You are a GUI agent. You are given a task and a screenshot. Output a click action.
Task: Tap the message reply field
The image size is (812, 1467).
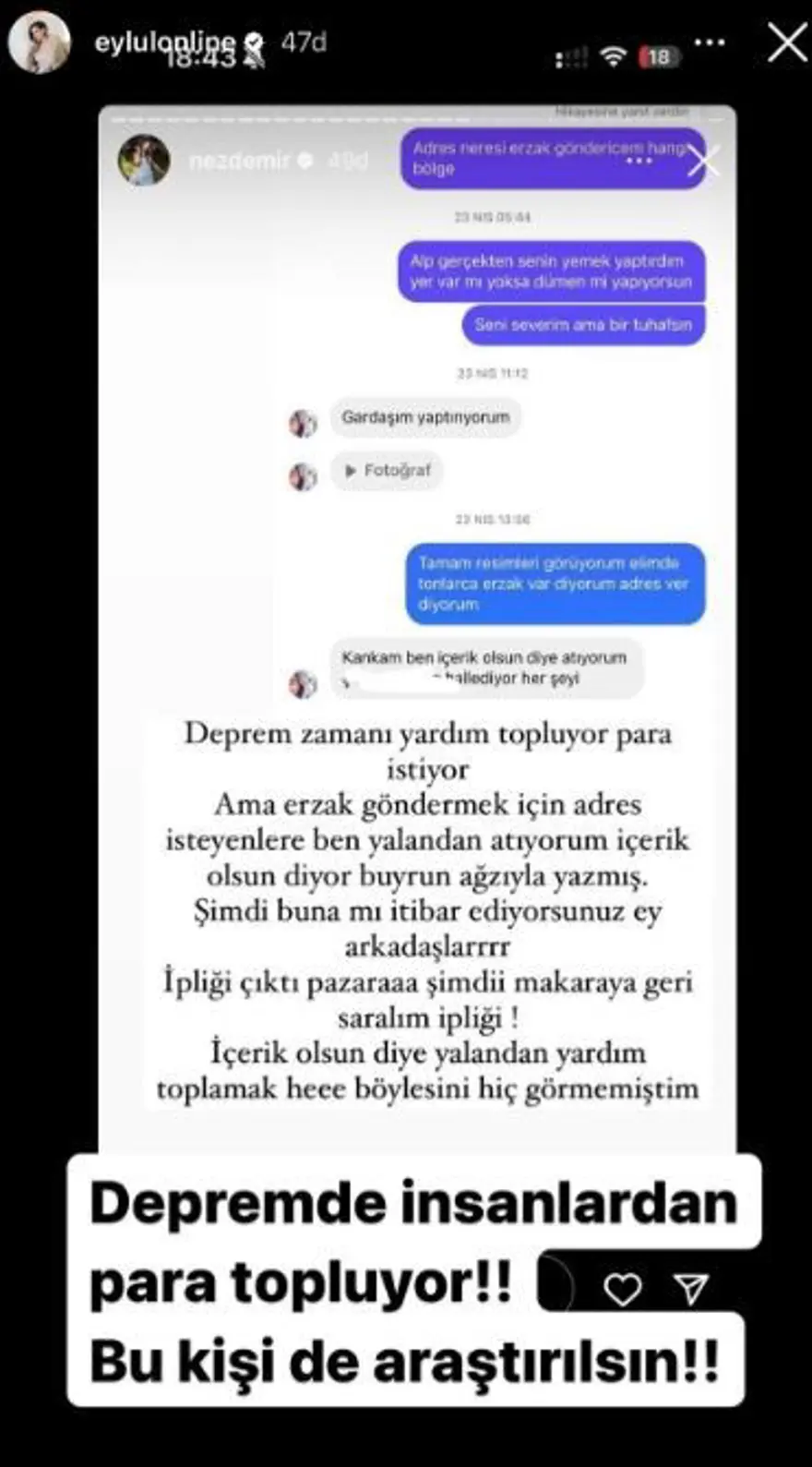coord(557,1284)
